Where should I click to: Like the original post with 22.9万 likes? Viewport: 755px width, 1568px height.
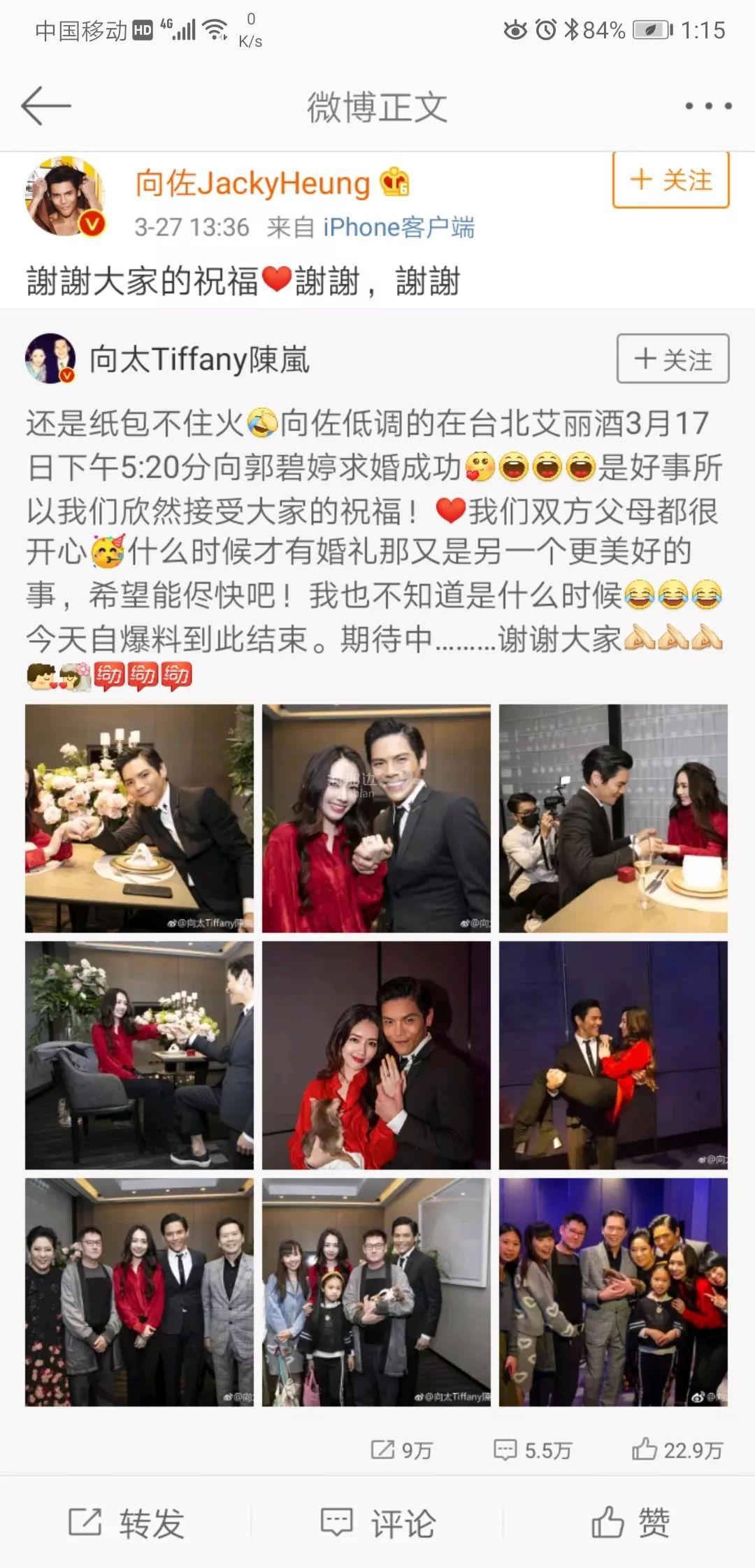coord(677,1450)
